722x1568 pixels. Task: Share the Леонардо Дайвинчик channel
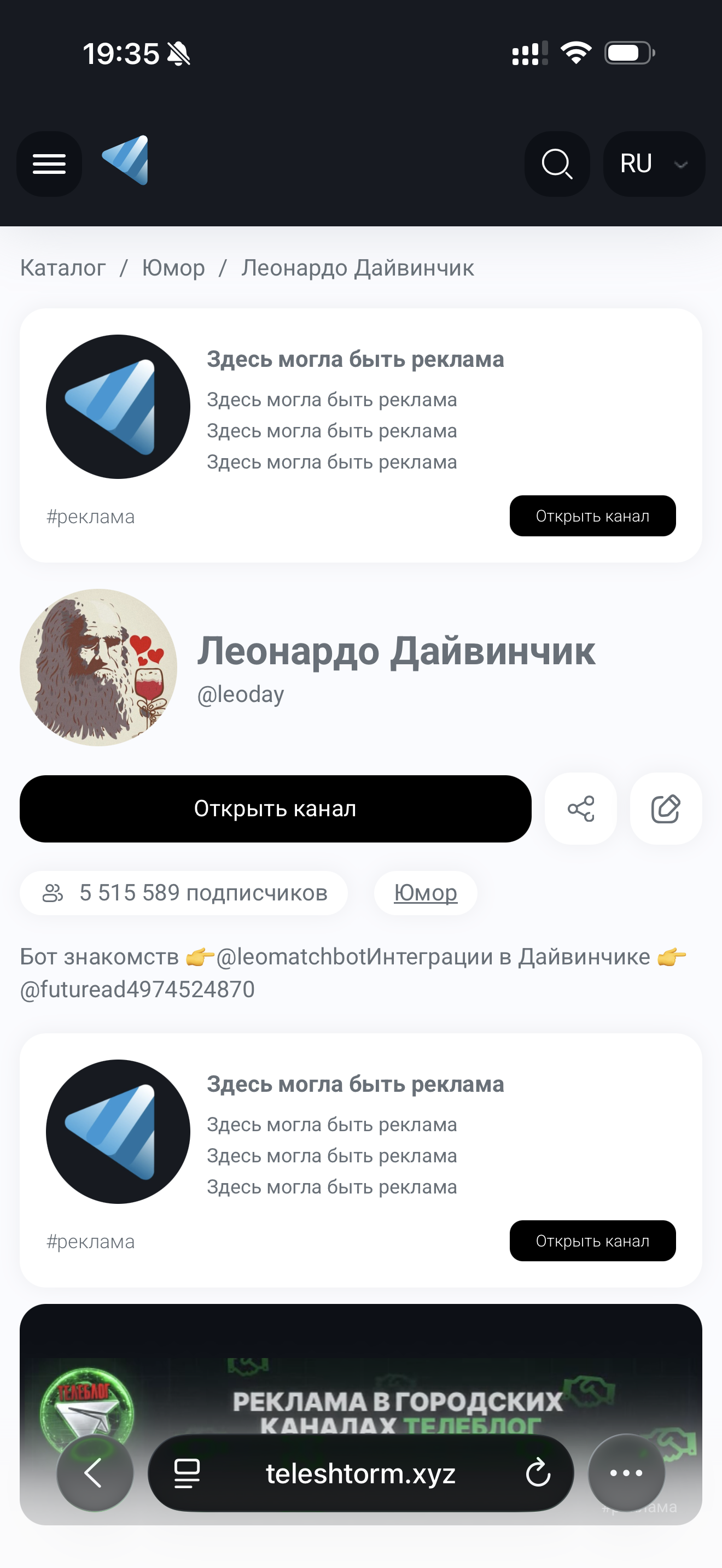pos(581,809)
